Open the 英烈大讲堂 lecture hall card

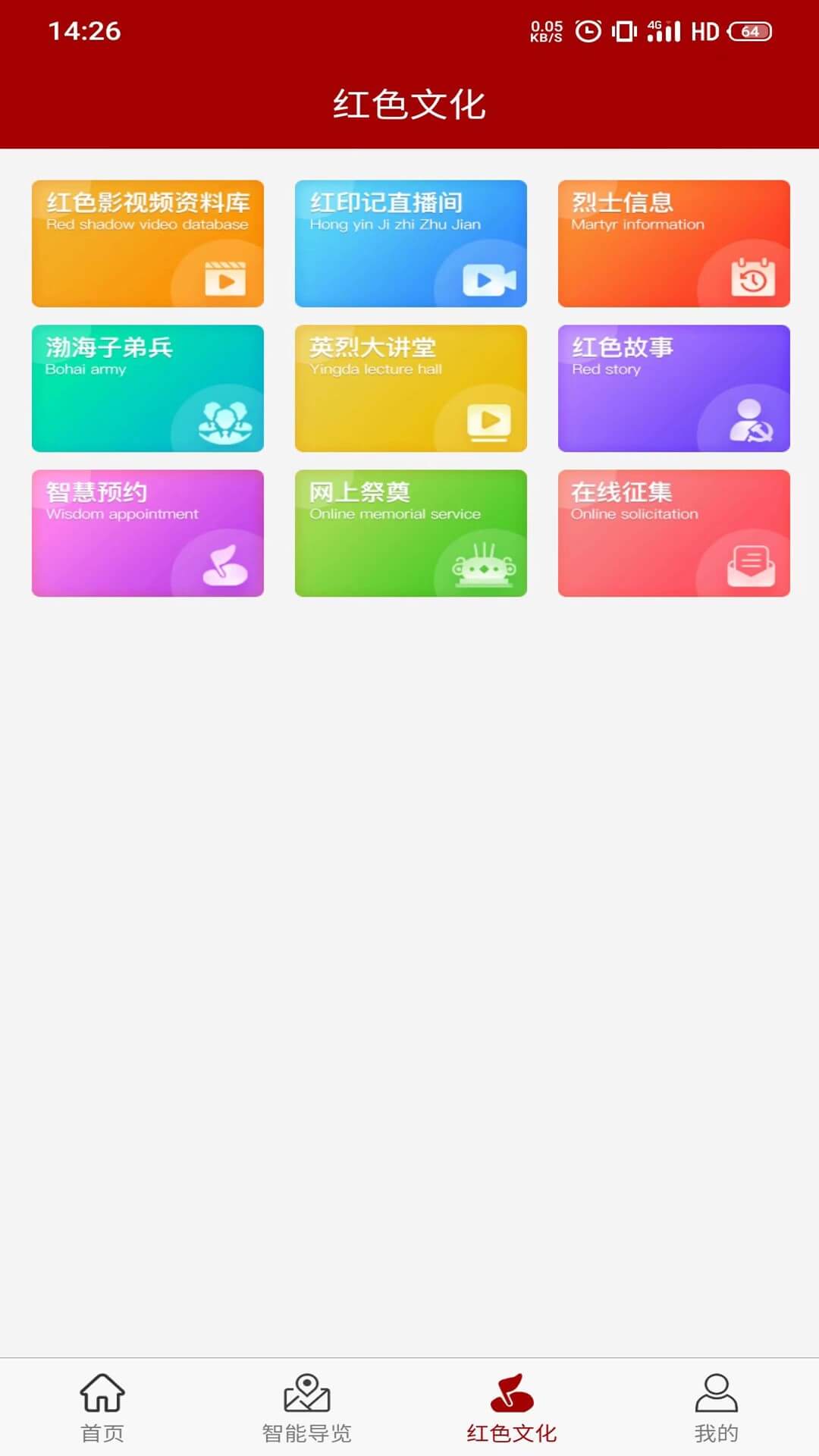point(410,388)
